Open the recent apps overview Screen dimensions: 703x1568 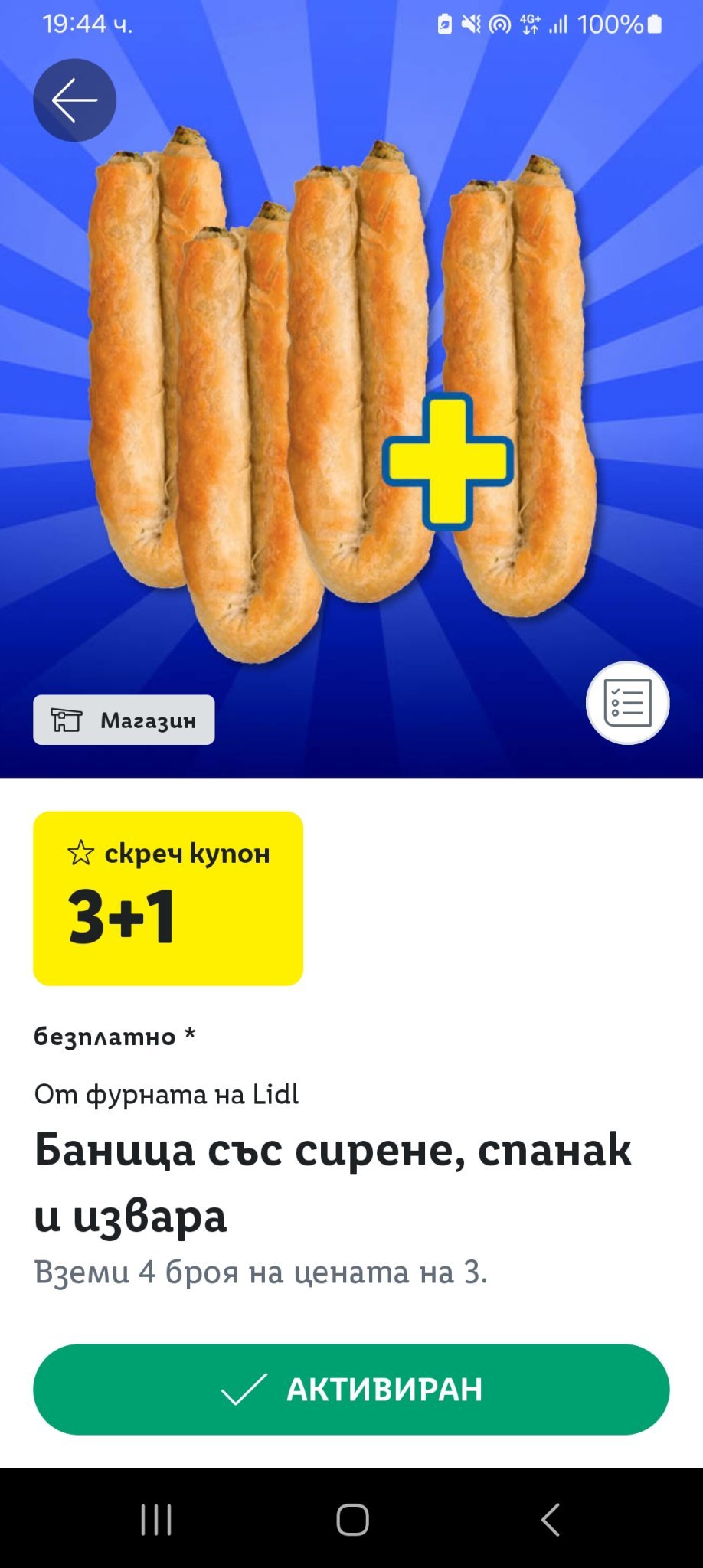pyautogui.click(x=156, y=1520)
